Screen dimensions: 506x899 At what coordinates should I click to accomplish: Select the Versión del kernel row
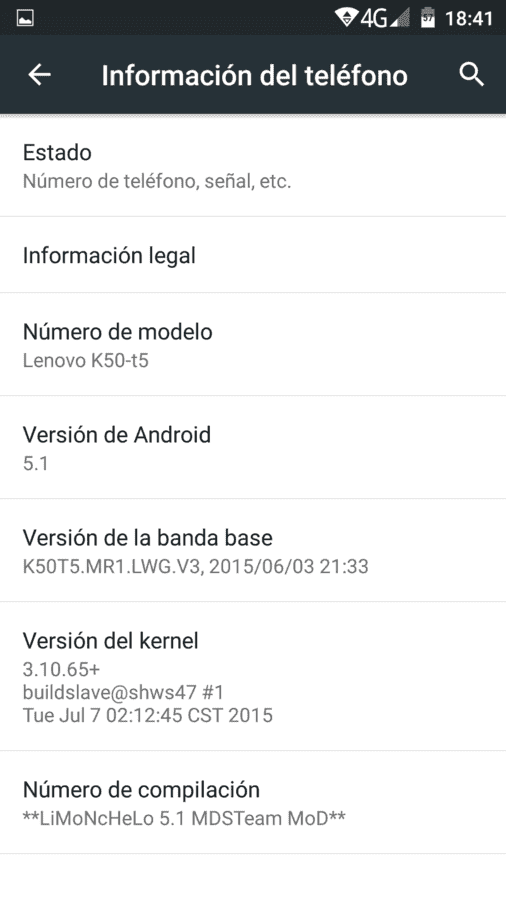click(x=253, y=677)
